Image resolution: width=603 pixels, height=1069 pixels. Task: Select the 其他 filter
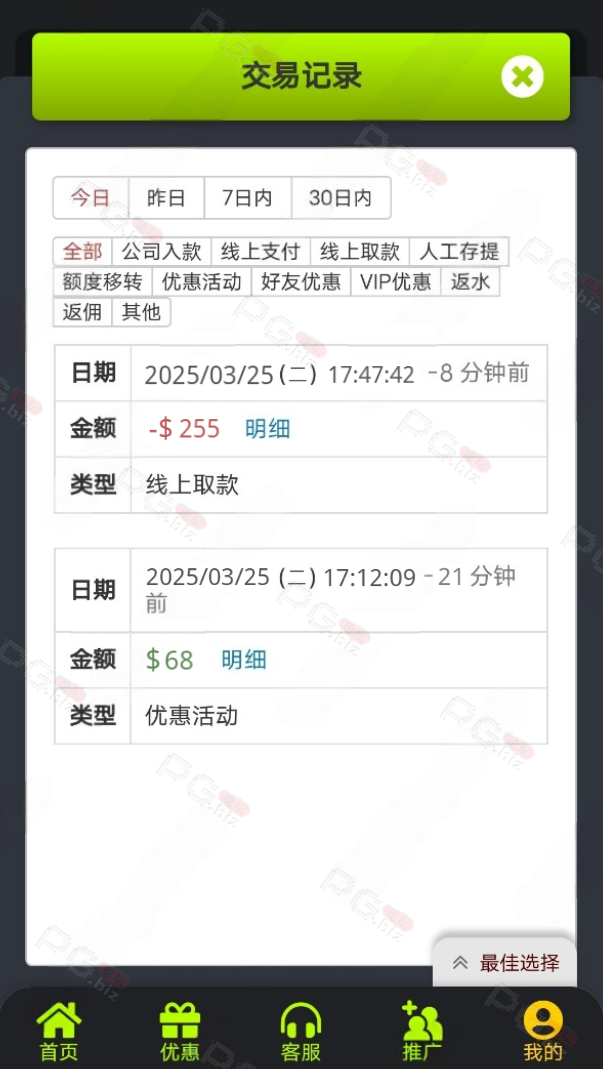(x=141, y=312)
